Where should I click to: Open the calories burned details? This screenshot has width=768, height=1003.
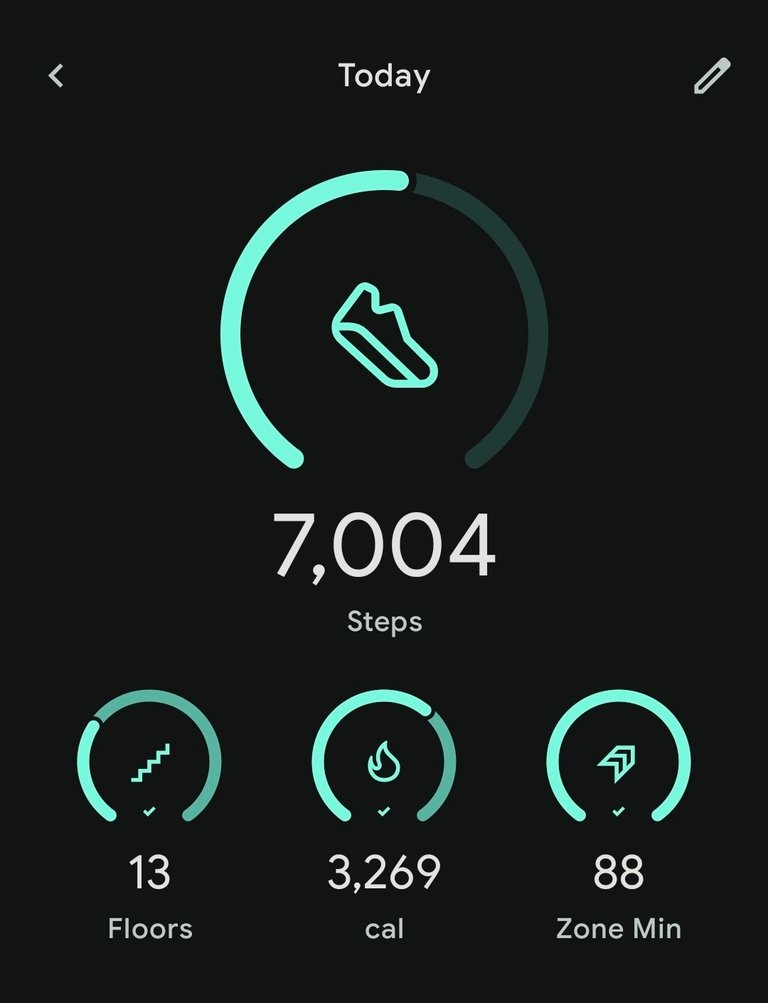click(x=384, y=762)
